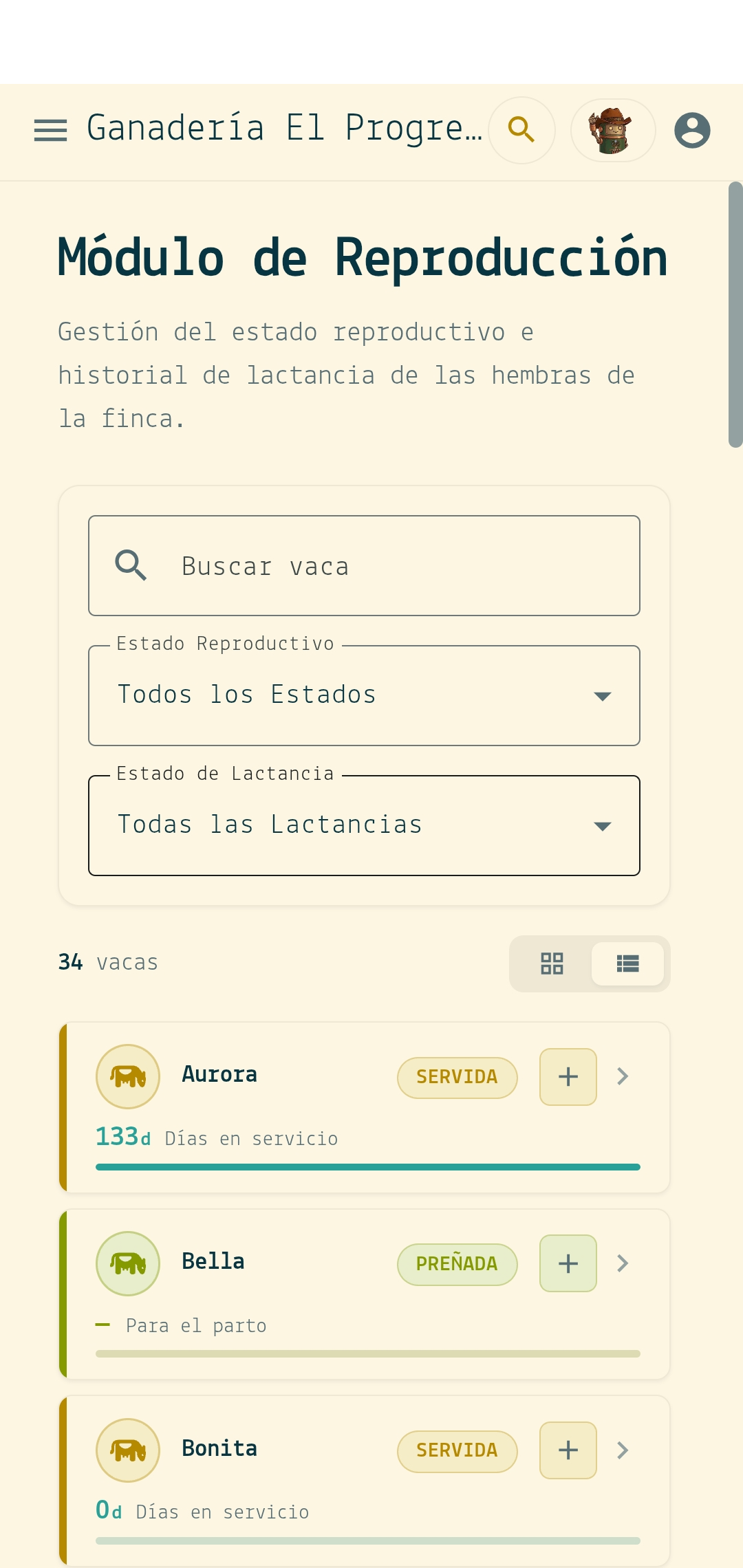Add an event for Aurora with plus button
This screenshot has height=1568, width=743.
(x=568, y=1077)
